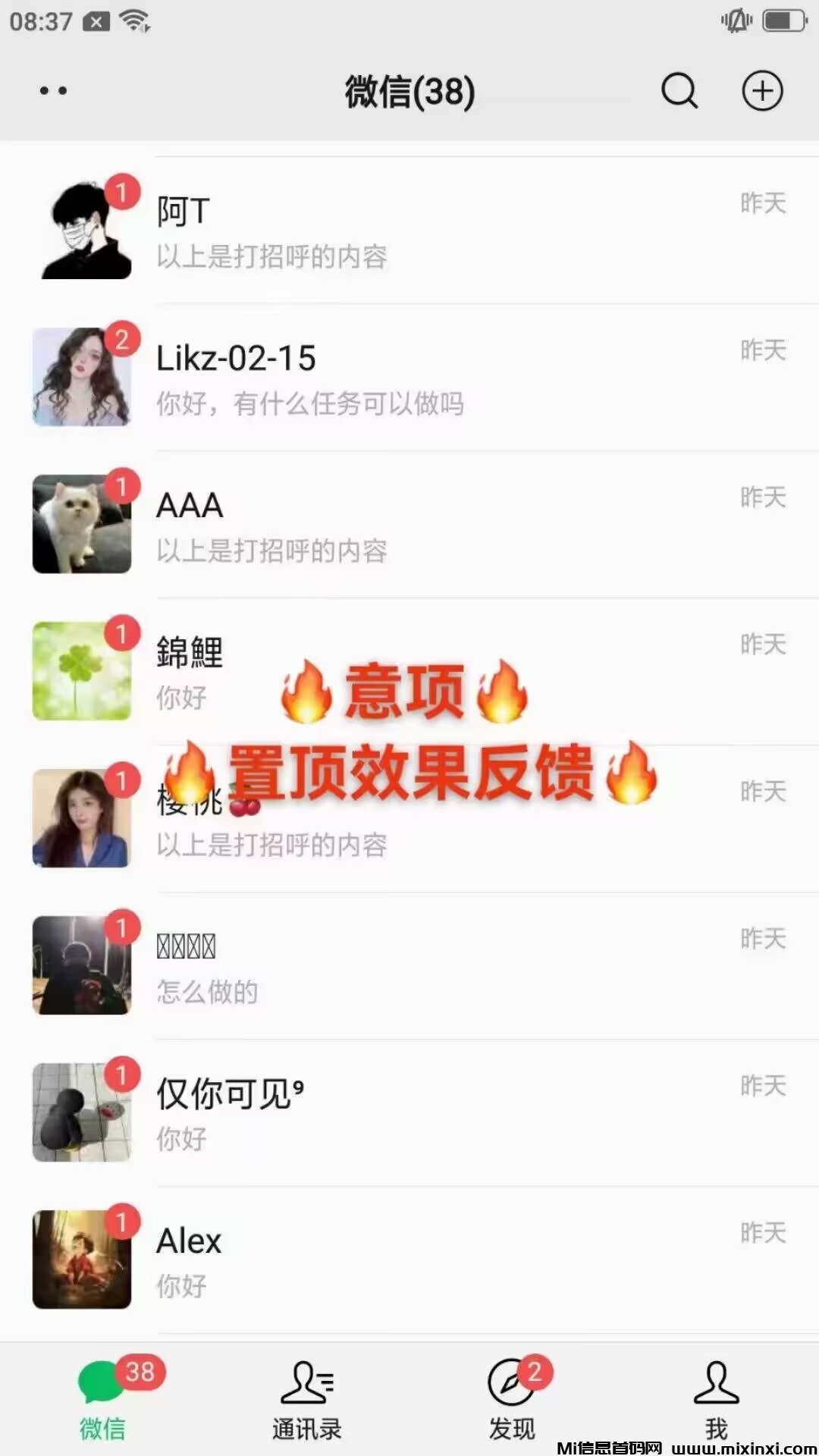This screenshot has height=1456, width=819.
Task: Tap the plus icon for more options
Action: (x=761, y=92)
